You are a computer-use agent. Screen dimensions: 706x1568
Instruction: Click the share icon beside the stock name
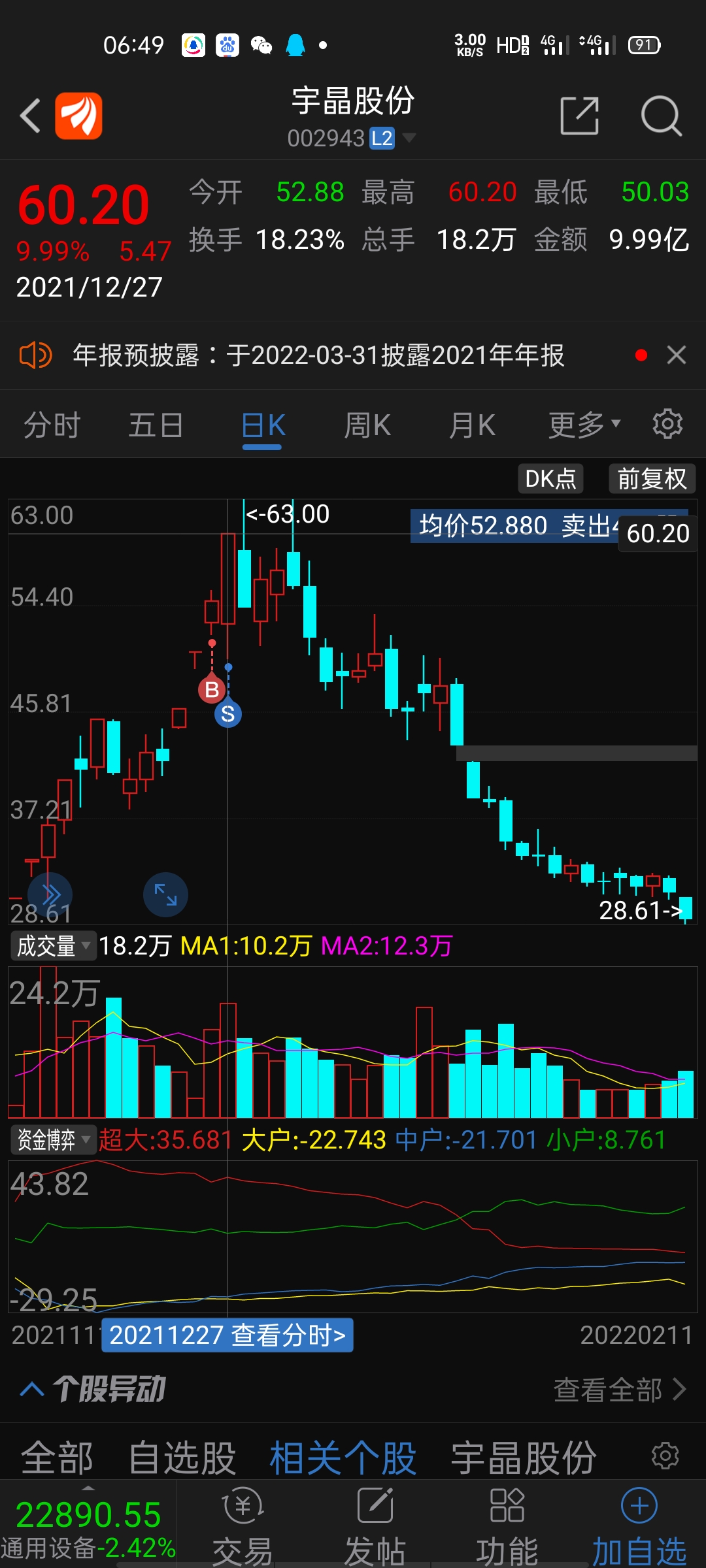[x=580, y=115]
